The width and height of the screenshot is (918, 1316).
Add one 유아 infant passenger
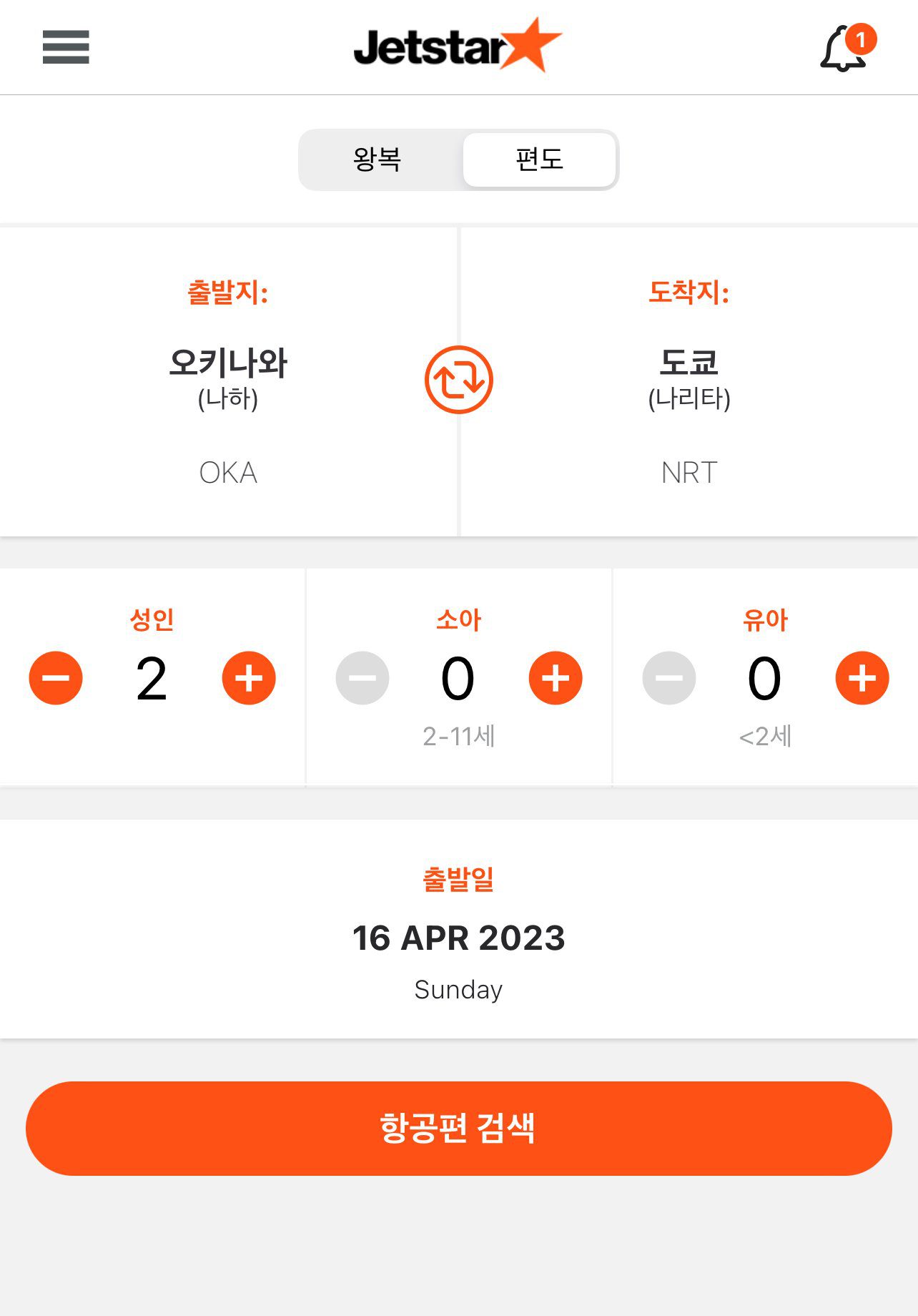[x=862, y=678]
